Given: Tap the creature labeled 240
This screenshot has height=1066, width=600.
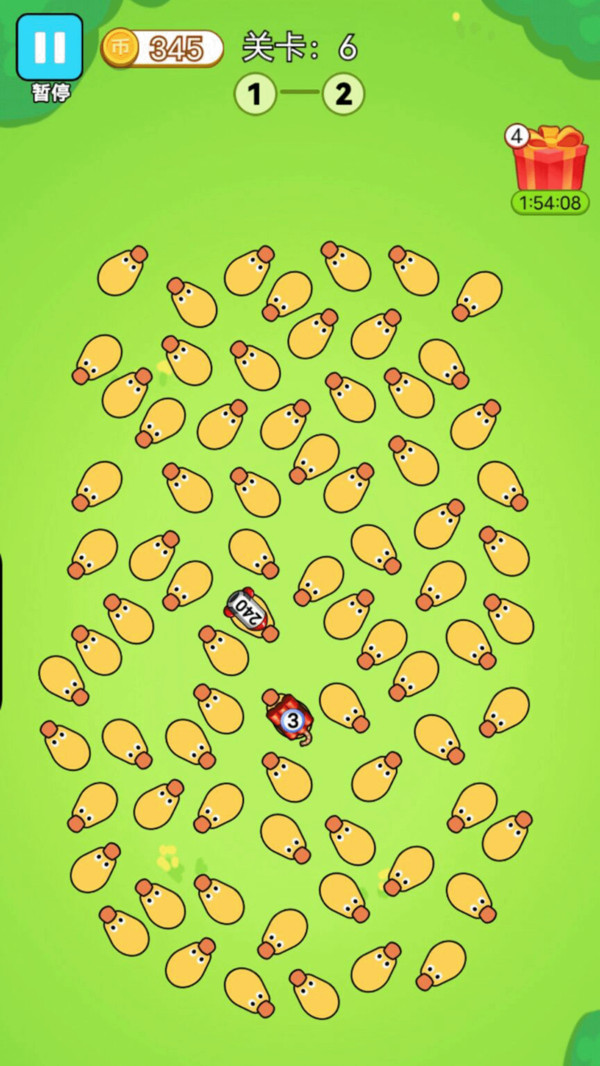Looking at the screenshot, I should click(x=248, y=611).
